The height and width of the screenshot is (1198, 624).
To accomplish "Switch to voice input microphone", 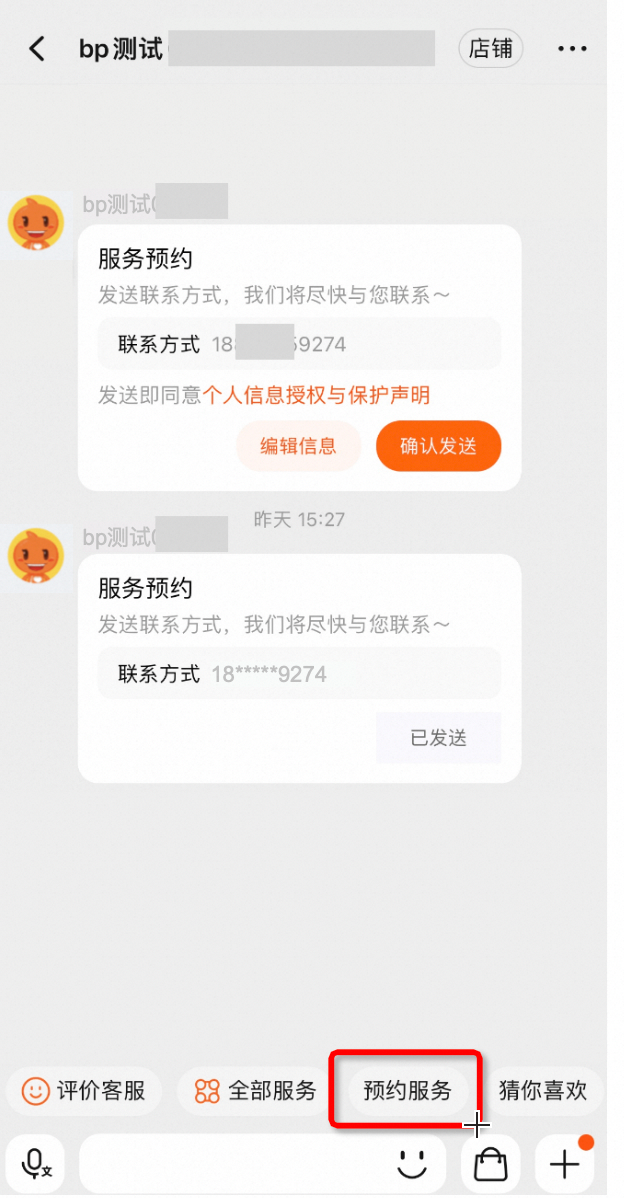I will (x=37, y=1164).
